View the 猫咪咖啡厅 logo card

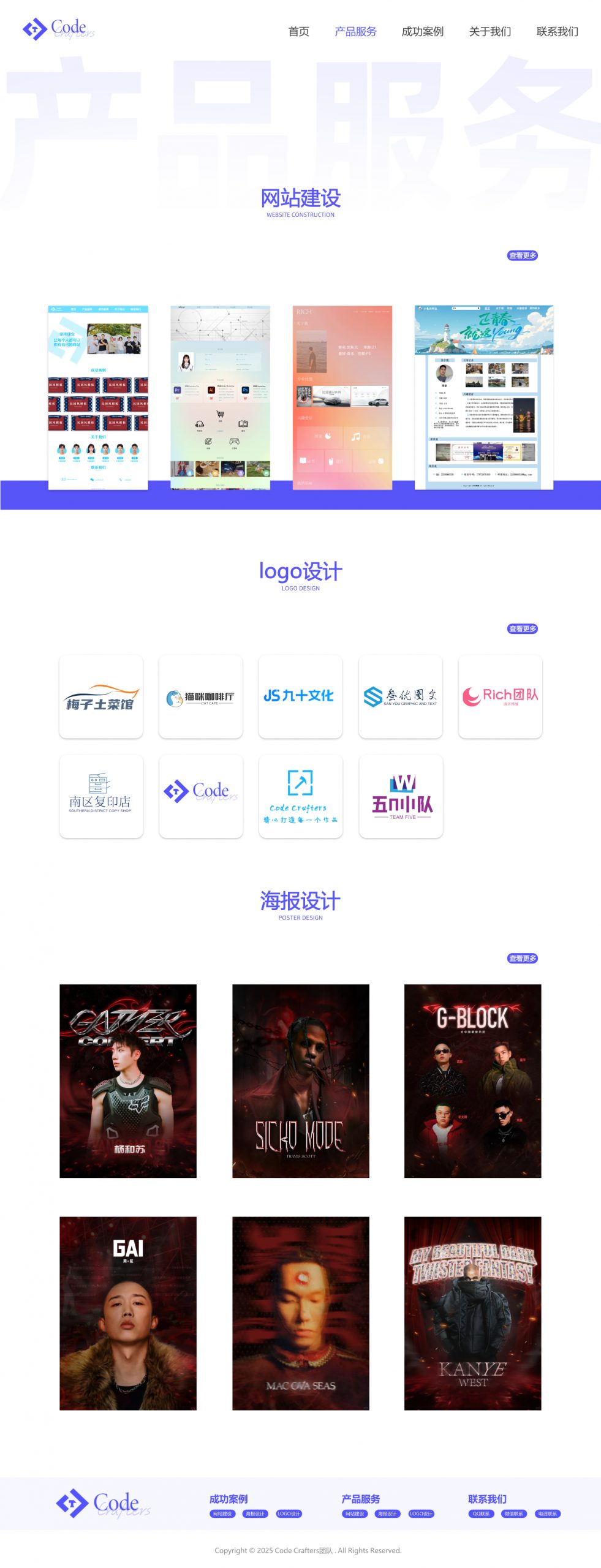point(200,696)
